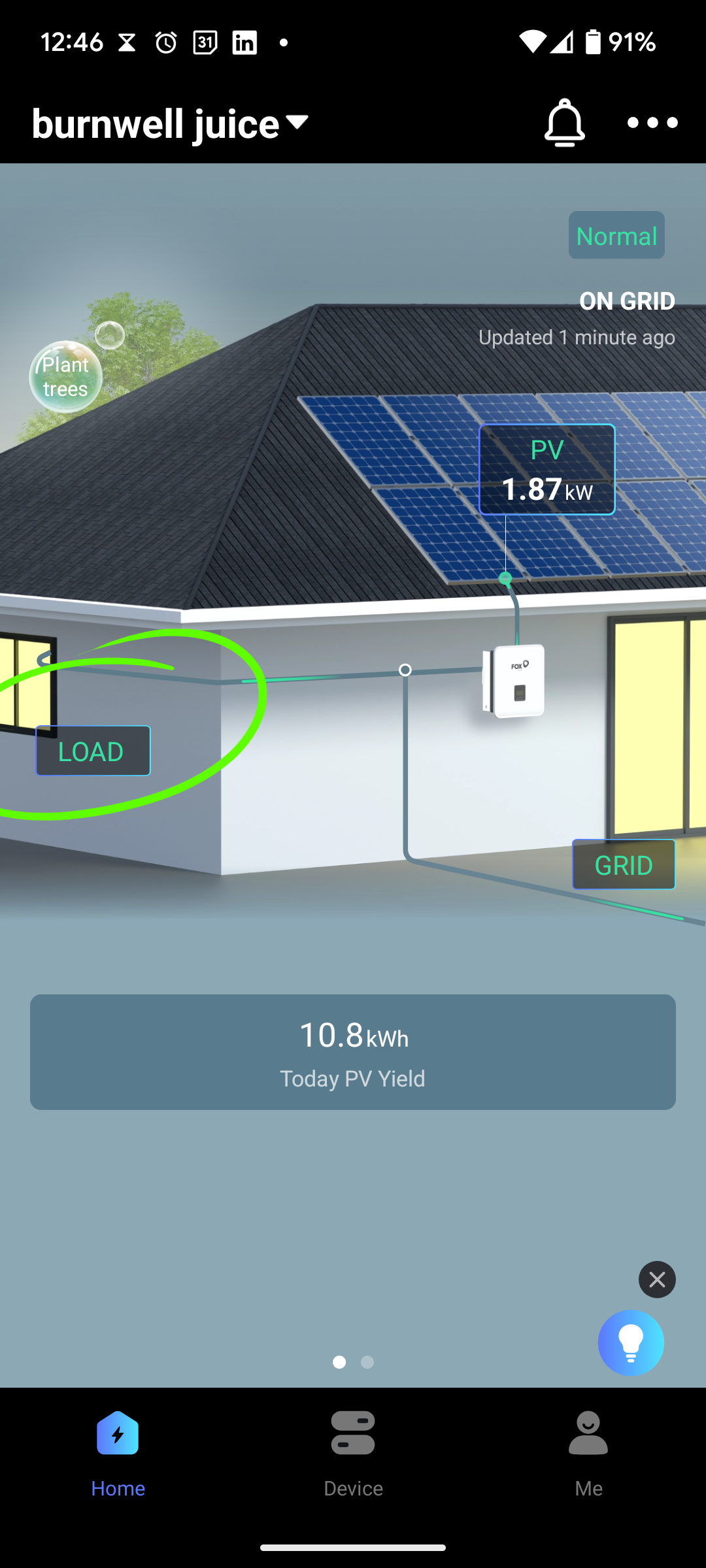The height and width of the screenshot is (1568, 706).
Task: Open the PV 1.87 kW details
Action: 546,470
